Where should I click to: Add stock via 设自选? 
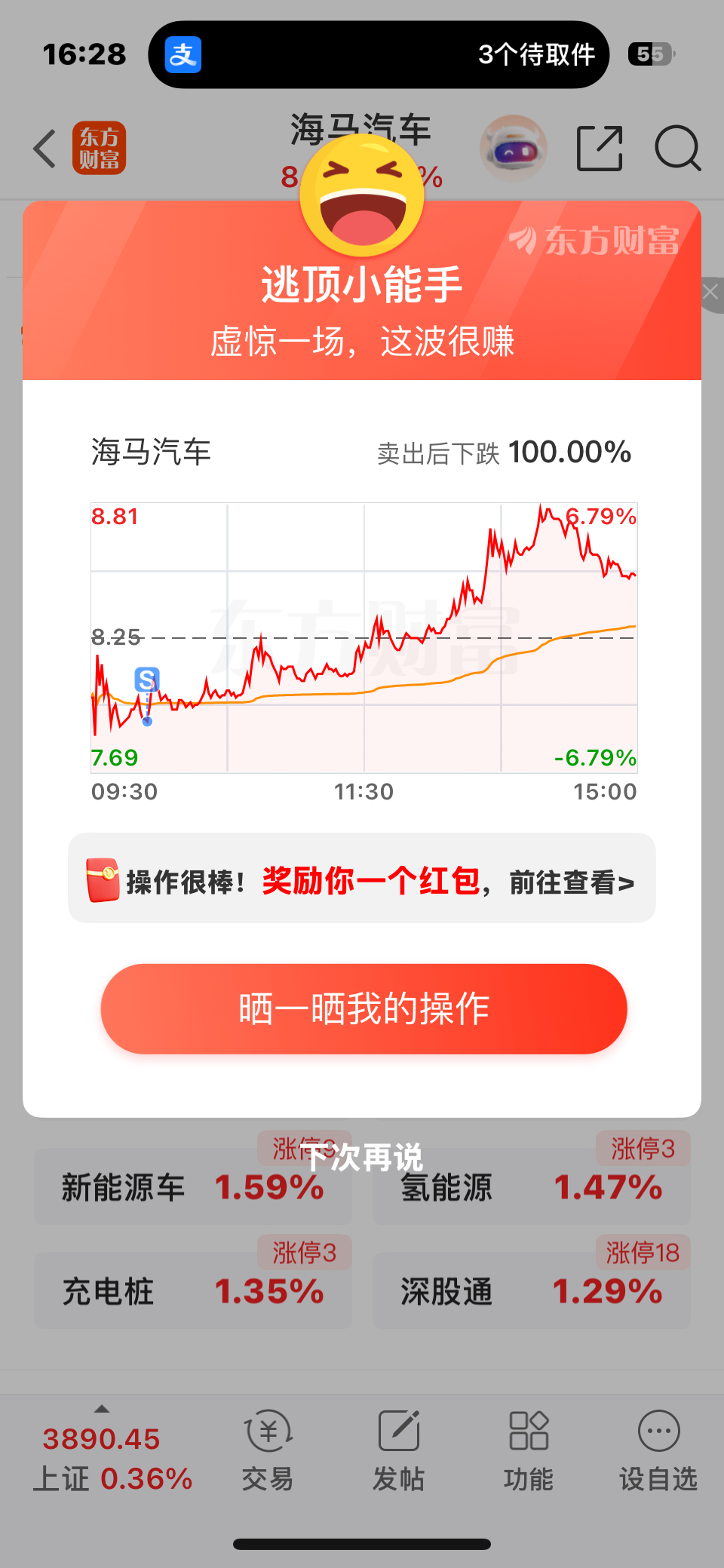[x=658, y=1450]
